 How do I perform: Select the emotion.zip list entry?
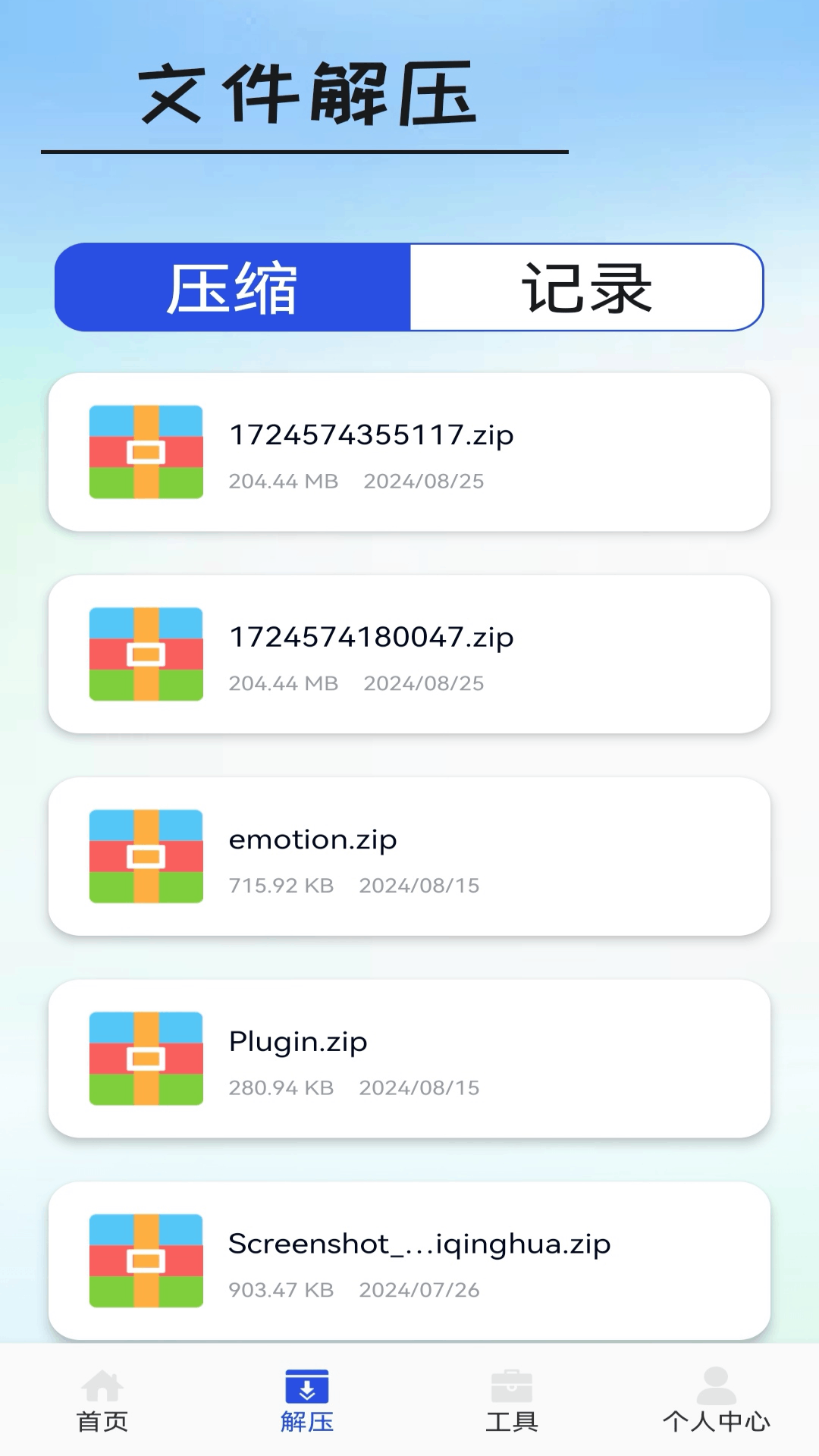coord(409,855)
